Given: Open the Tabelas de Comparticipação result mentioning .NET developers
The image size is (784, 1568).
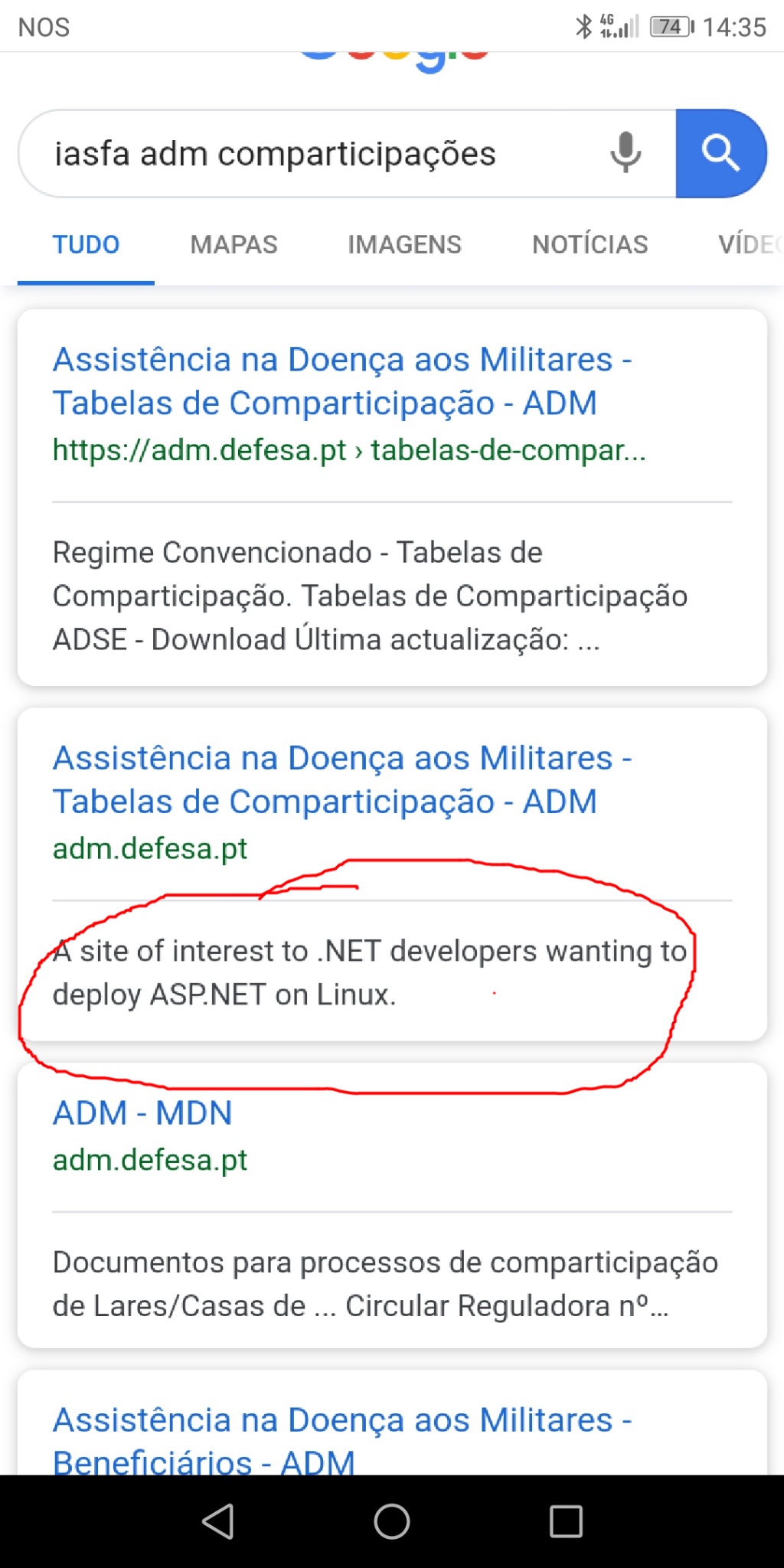Looking at the screenshot, I should (x=341, y=779).
